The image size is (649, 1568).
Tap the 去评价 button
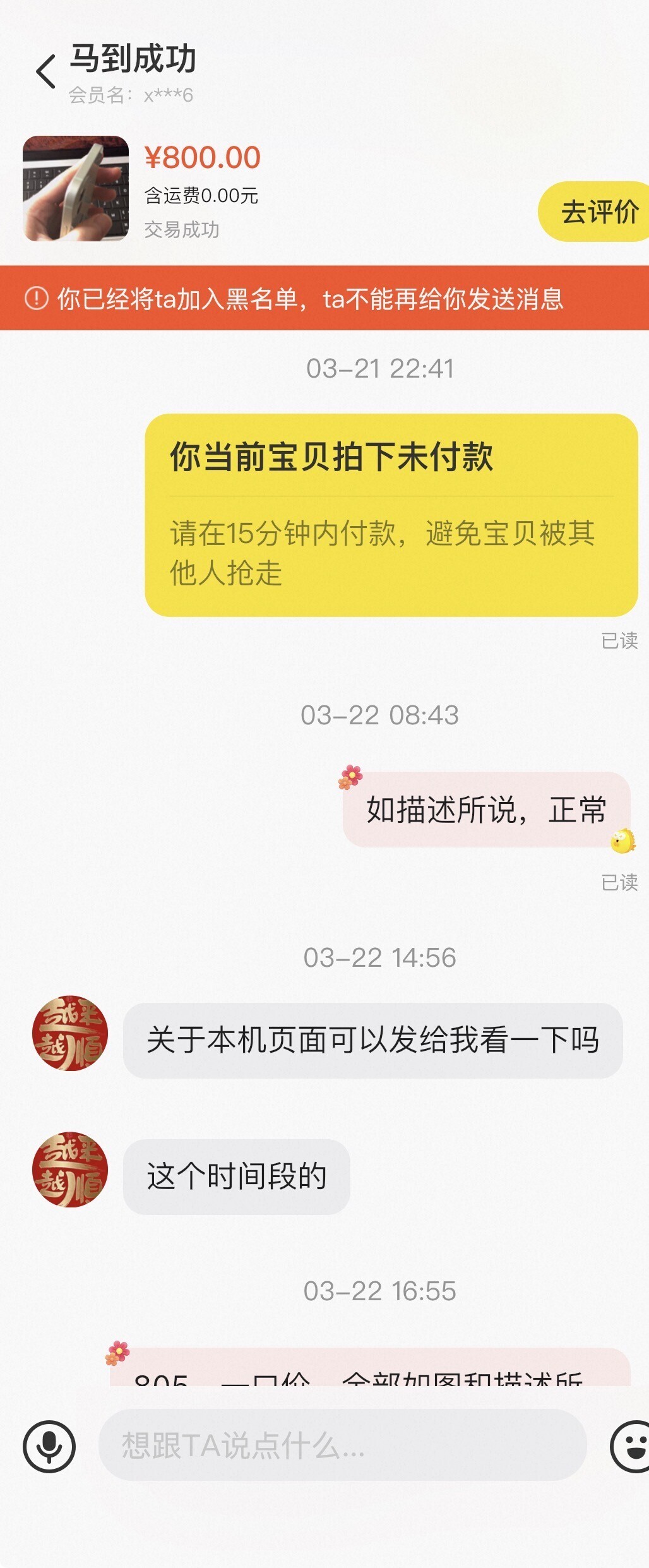tap(596, 212)
